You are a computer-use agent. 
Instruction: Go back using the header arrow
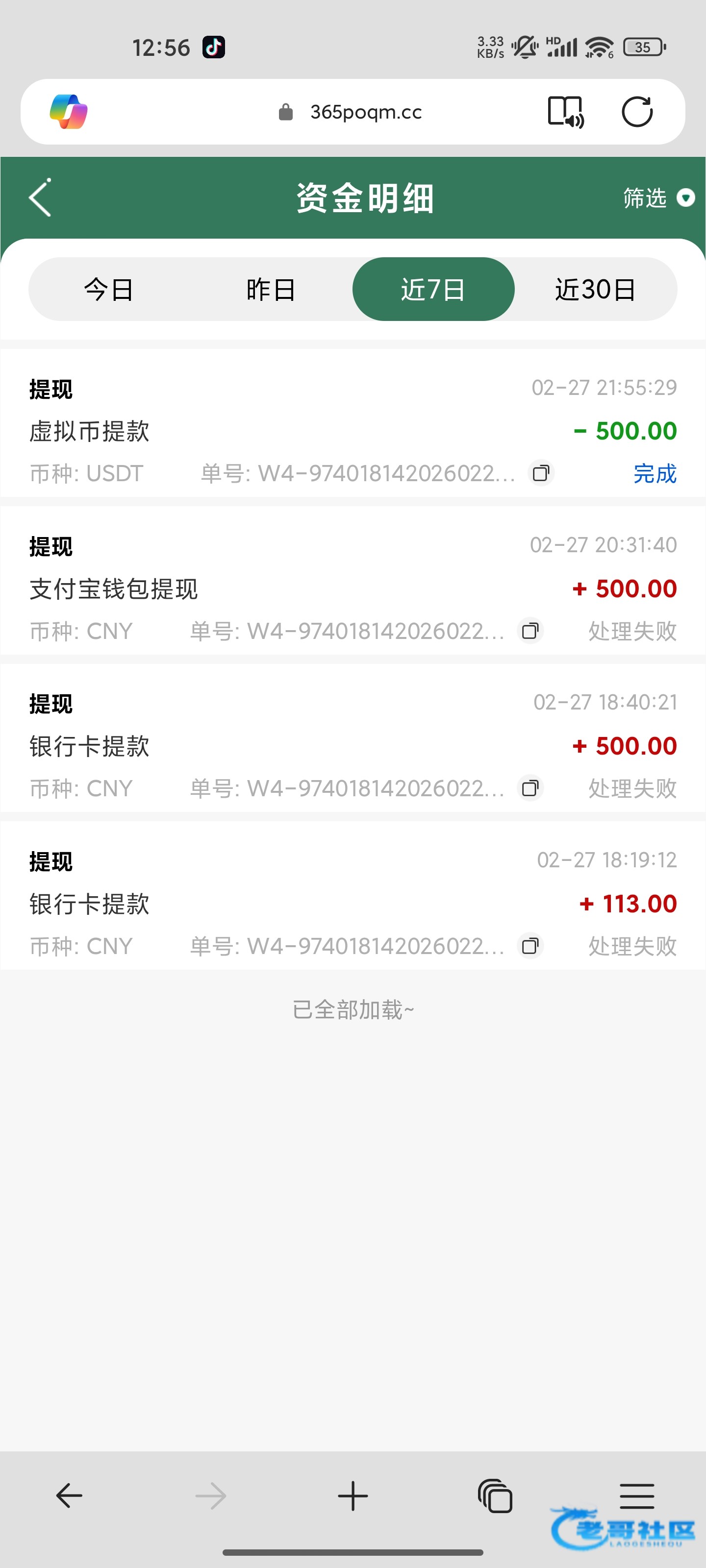[x=40, y=198]
